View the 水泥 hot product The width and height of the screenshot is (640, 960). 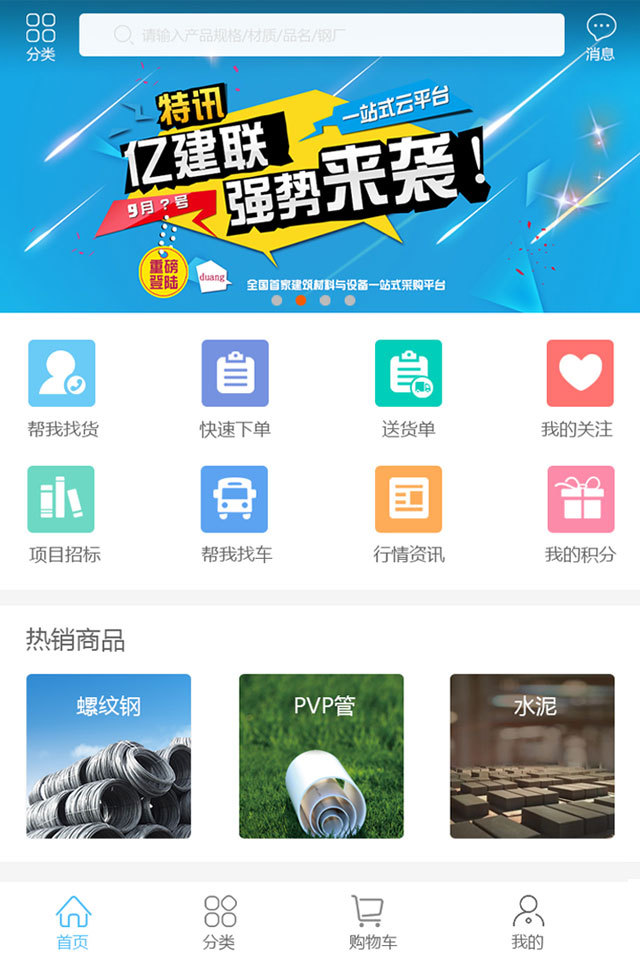tap(532, 756)
